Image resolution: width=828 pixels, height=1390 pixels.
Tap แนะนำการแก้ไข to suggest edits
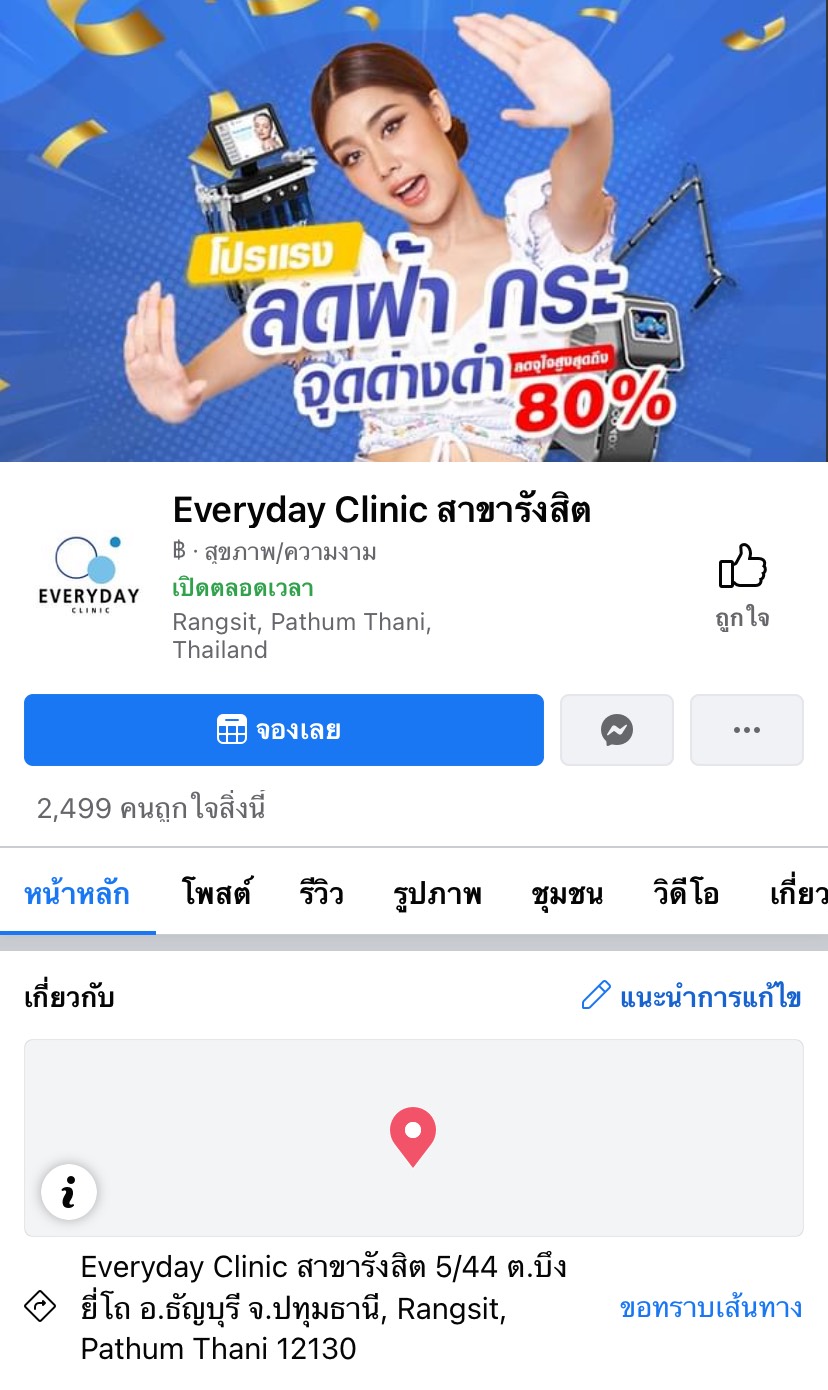[692, 997]
